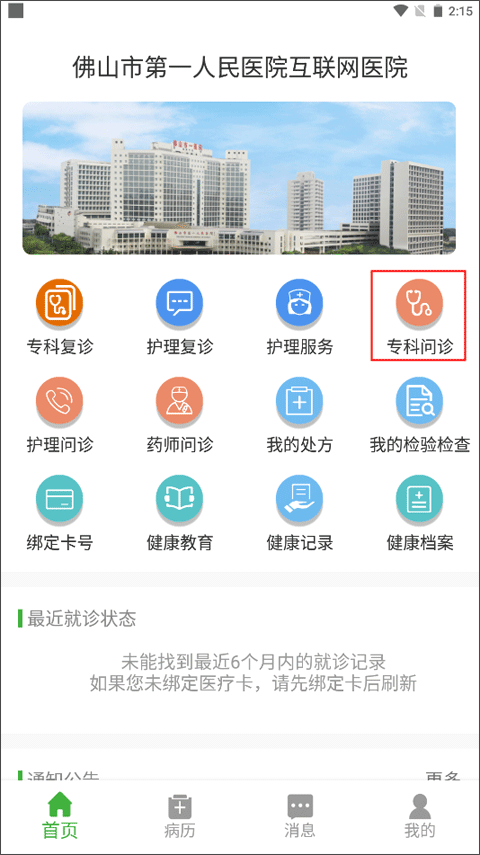Open 护理服务 option
480x855 pixels.
tap(299, 317)
